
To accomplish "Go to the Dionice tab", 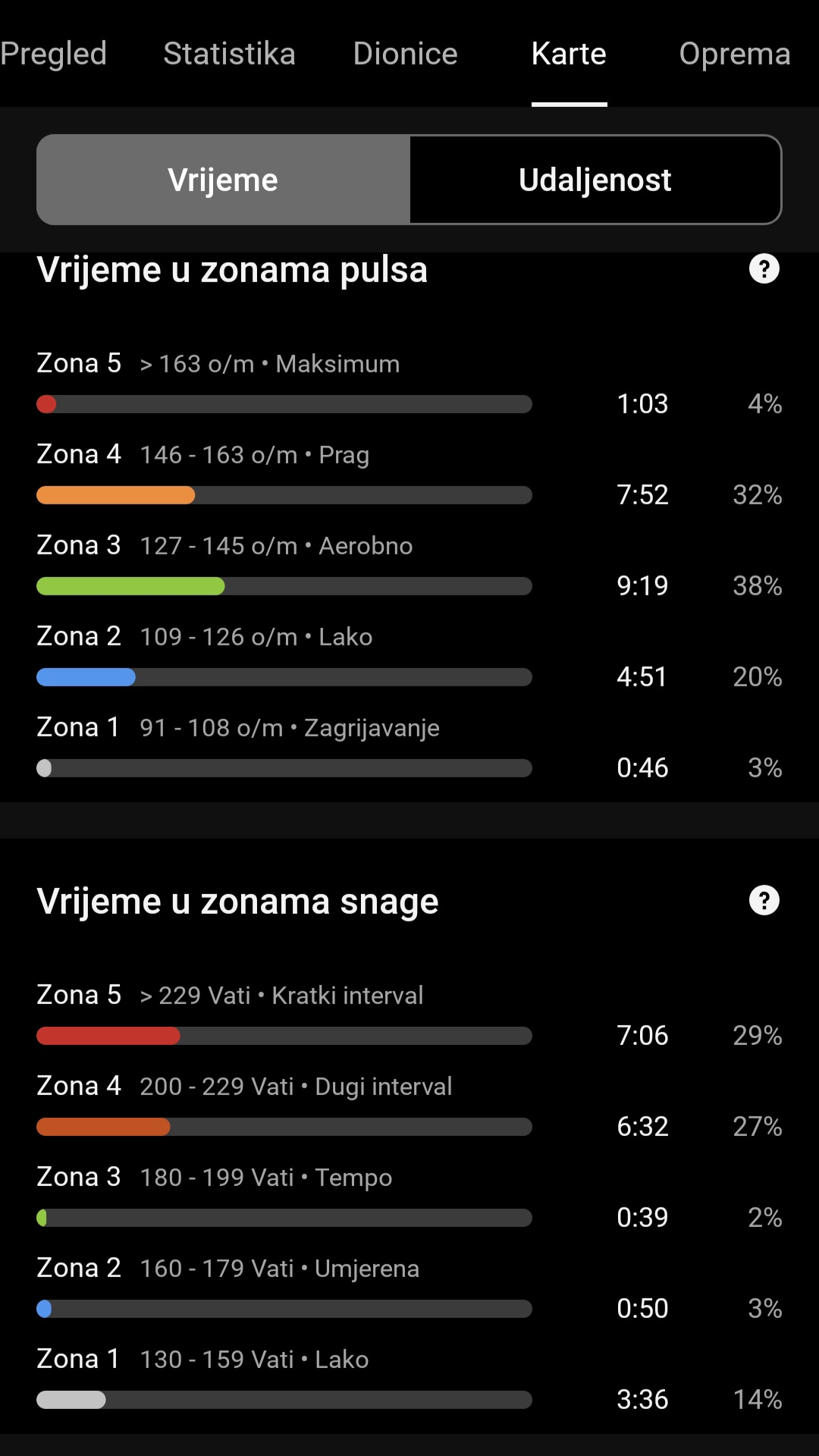I will (405, 54).
